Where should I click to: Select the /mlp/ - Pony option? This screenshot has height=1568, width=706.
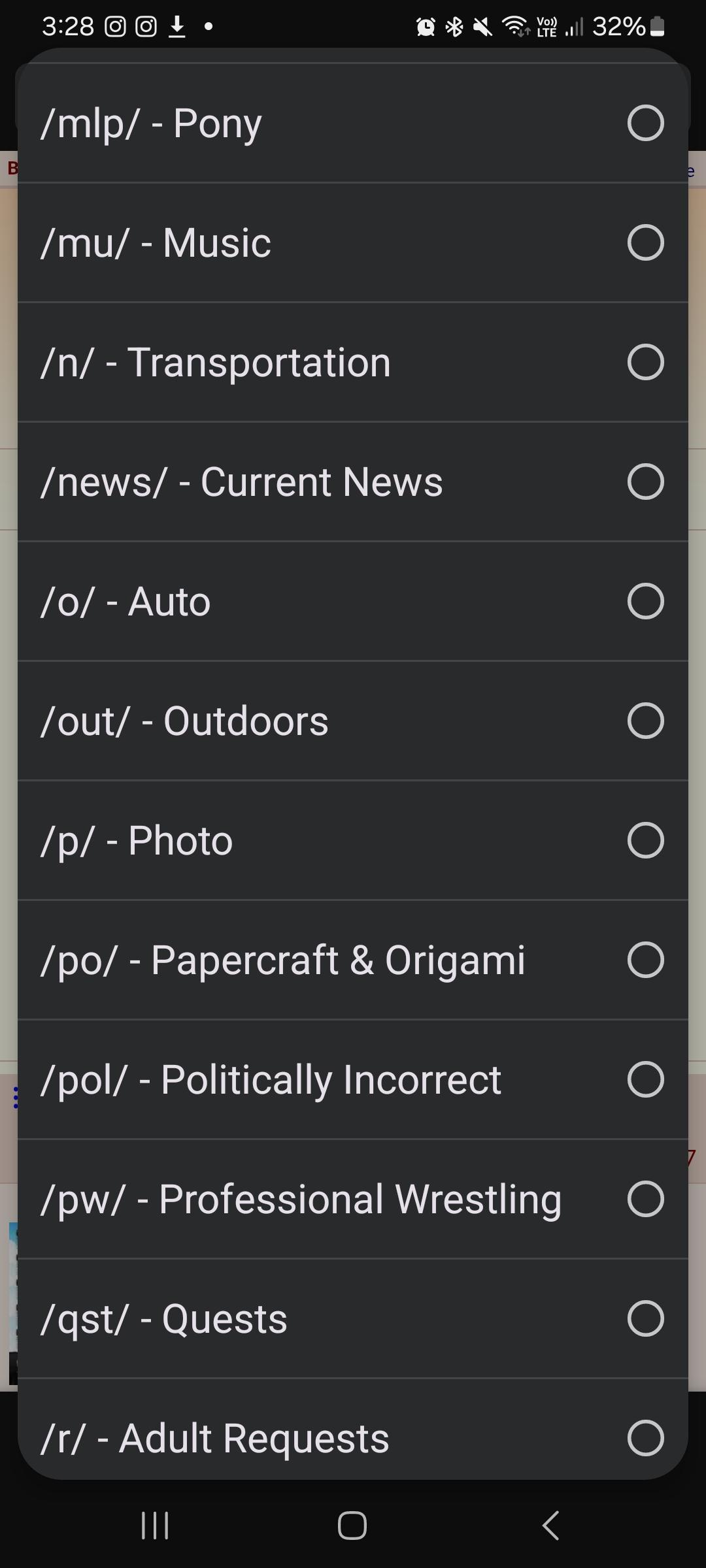pos(353,123)
